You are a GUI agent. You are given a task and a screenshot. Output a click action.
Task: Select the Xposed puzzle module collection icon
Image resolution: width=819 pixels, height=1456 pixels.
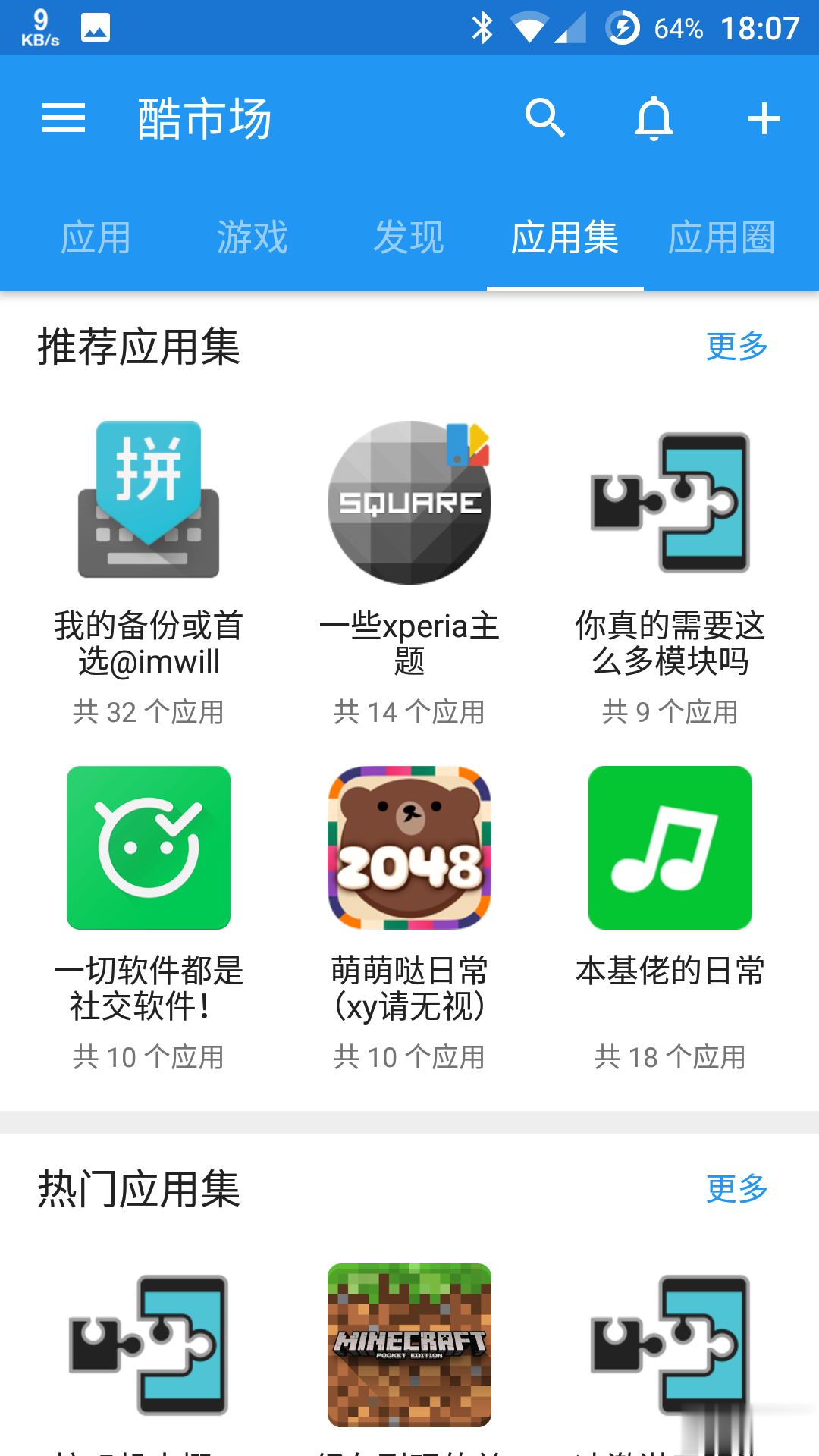tap(670, 500)
